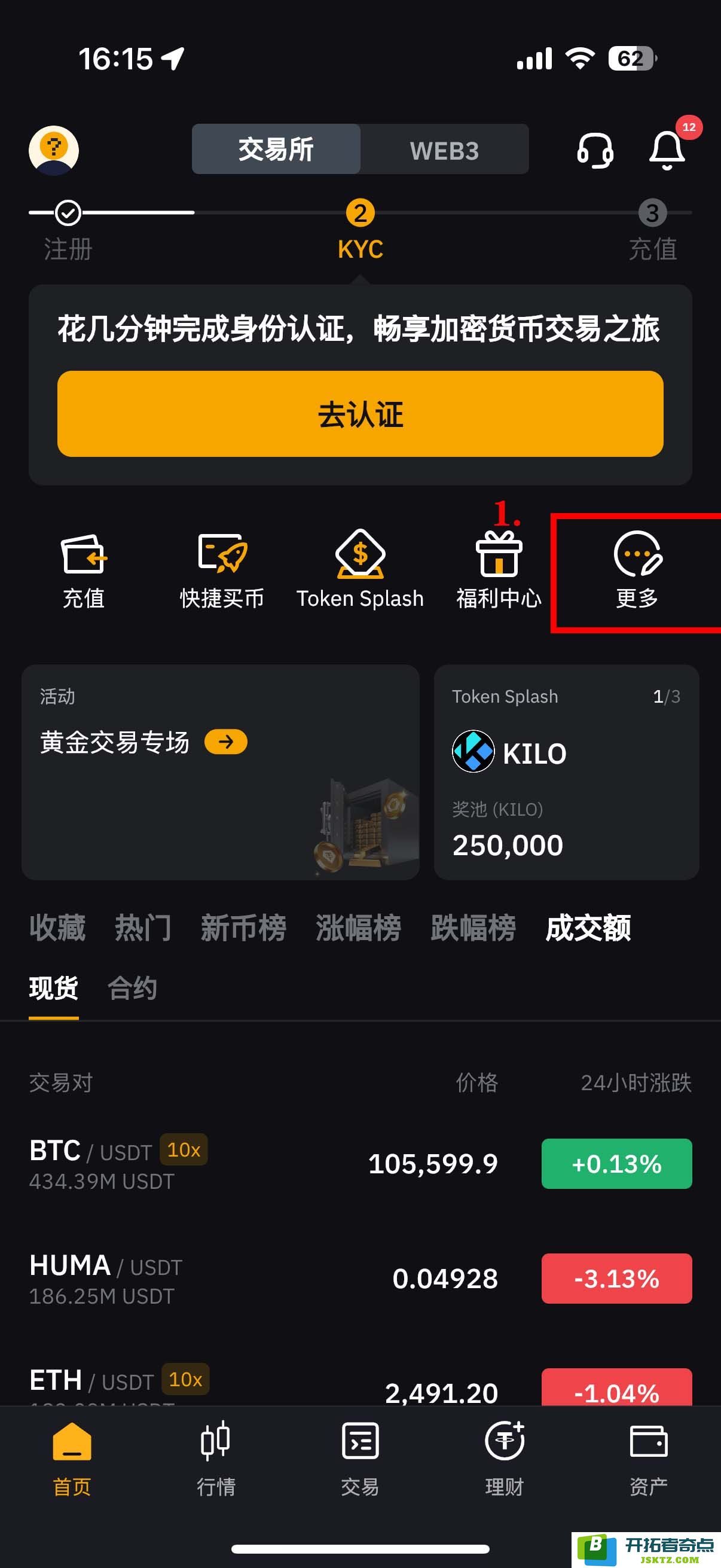Switch to the WEB3 tab

click(x=444, y=150)
